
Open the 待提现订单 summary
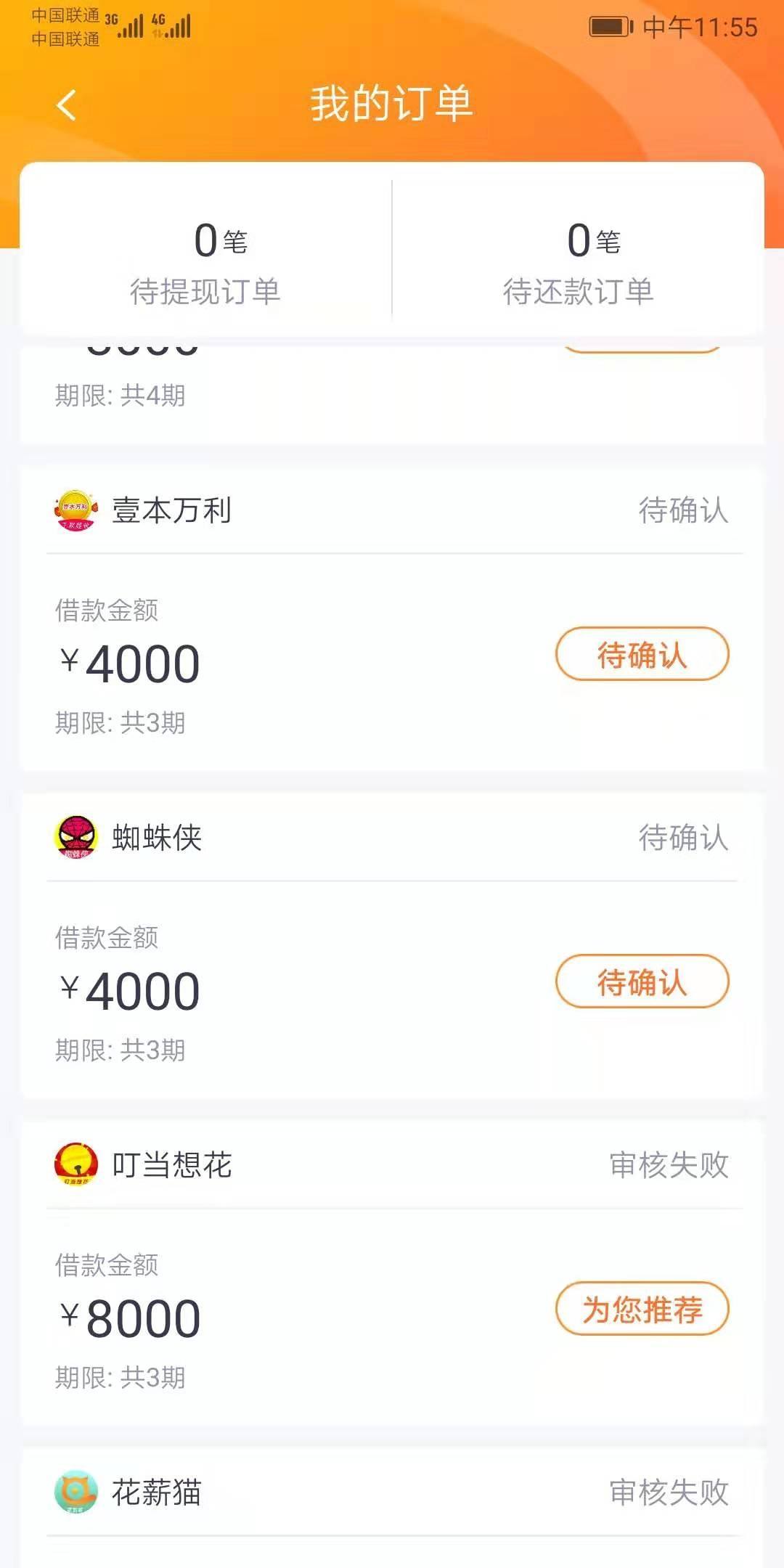205,263
